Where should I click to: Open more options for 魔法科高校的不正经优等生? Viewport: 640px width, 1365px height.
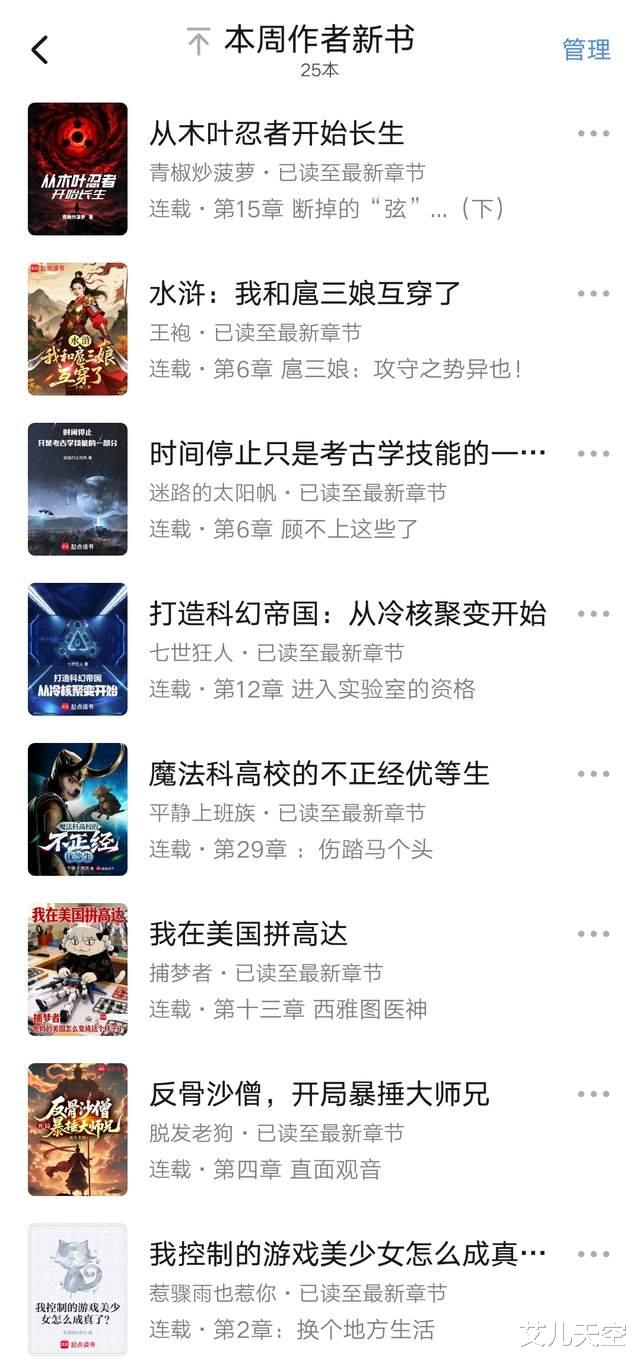593,773
